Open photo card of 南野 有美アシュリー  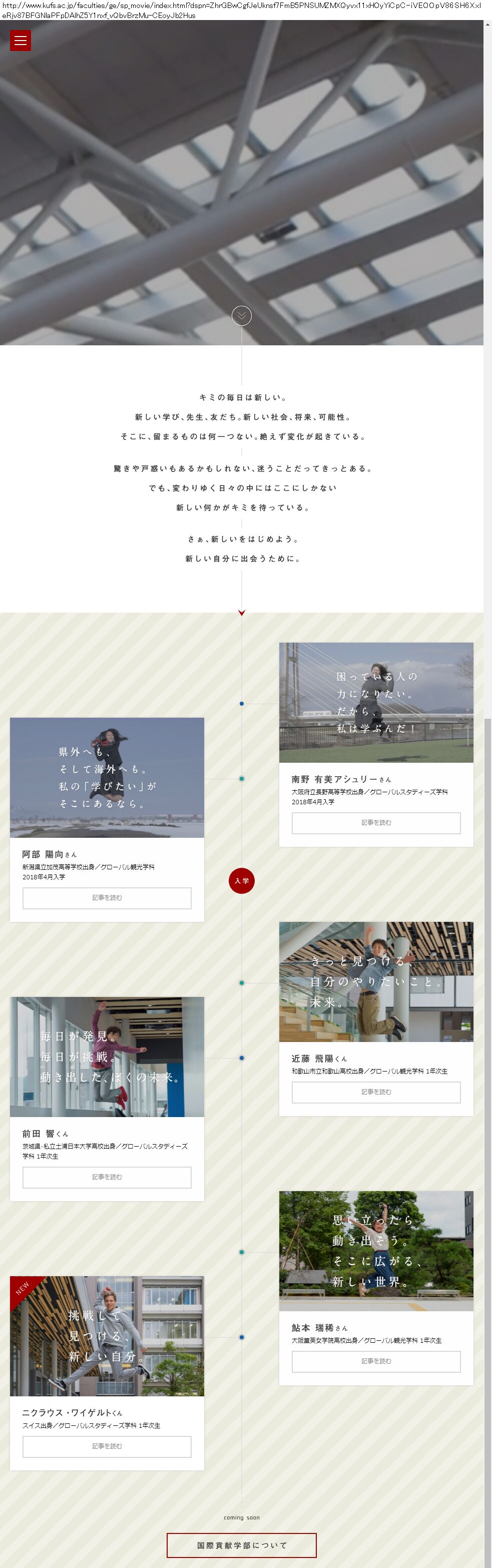[376, 703]
